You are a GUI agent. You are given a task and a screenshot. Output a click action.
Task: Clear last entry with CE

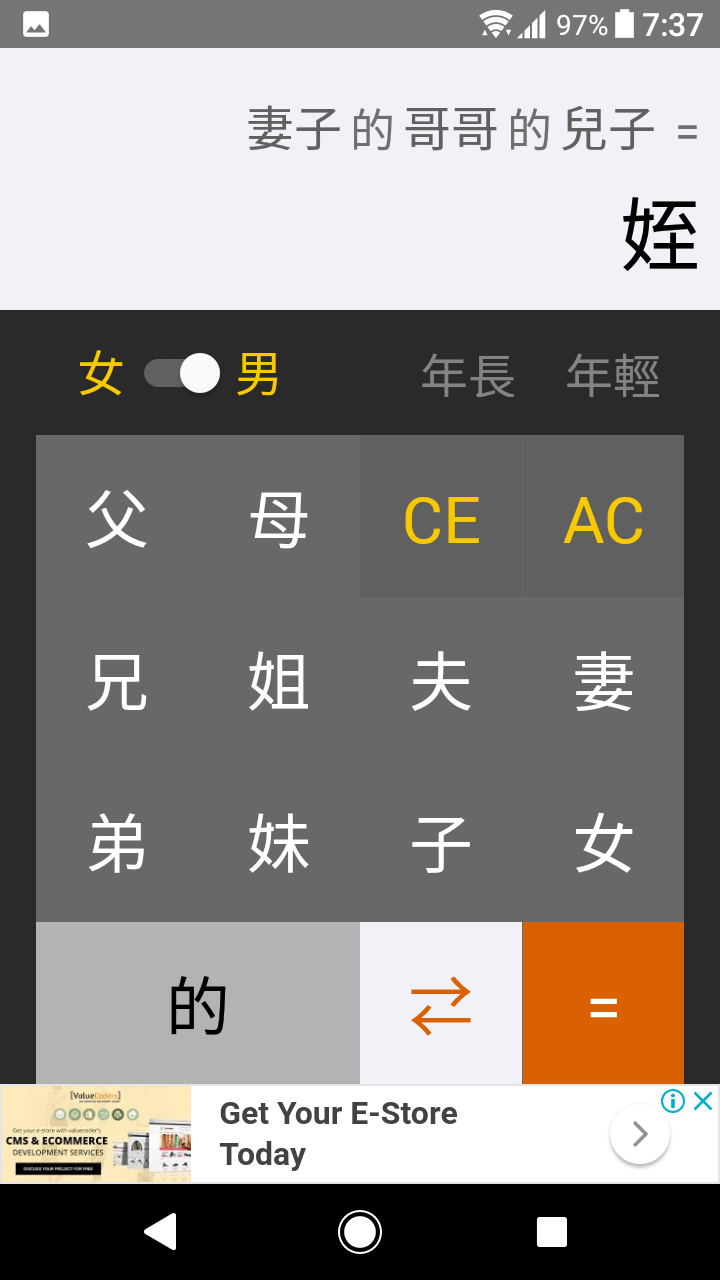point(441,517)
